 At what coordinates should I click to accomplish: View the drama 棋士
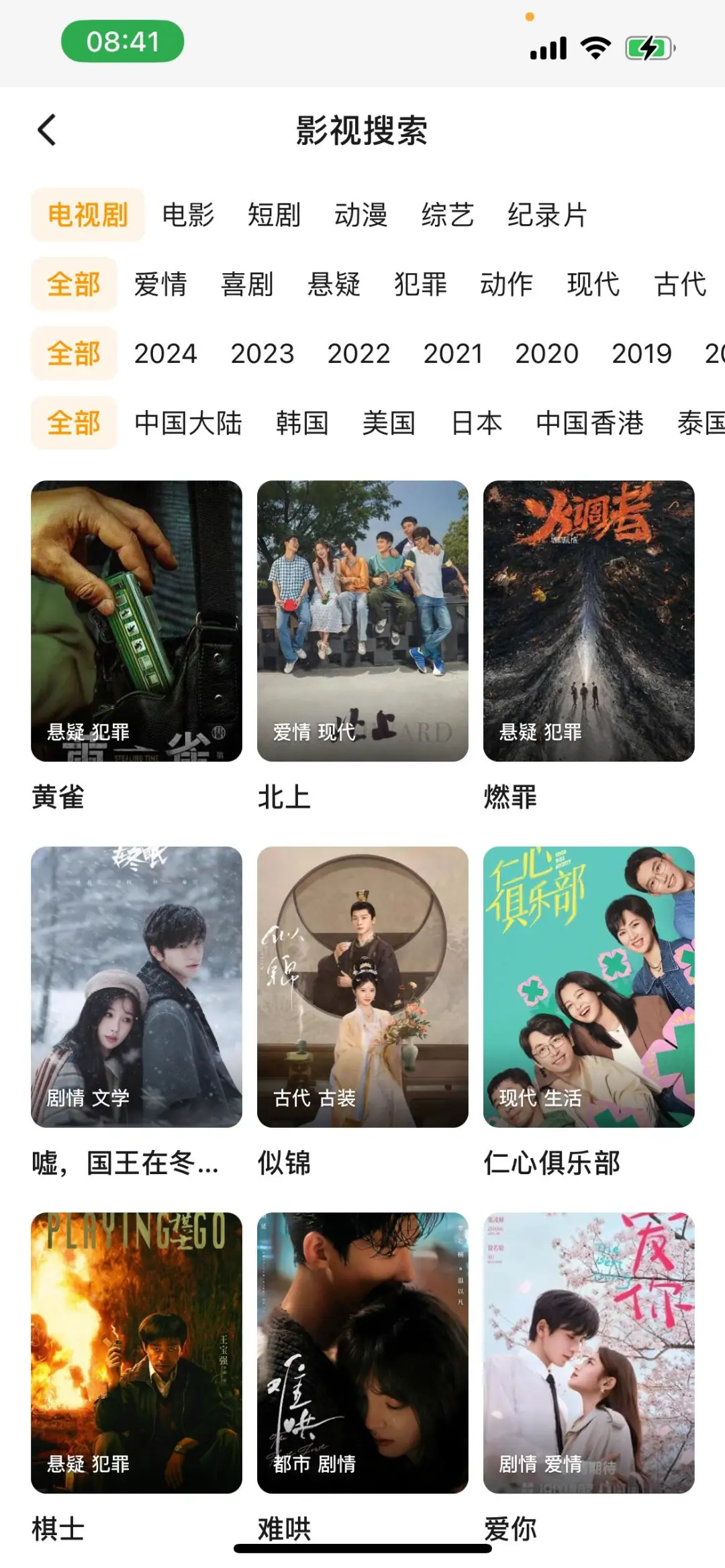pyautogui.click(x=136, y=1352)
